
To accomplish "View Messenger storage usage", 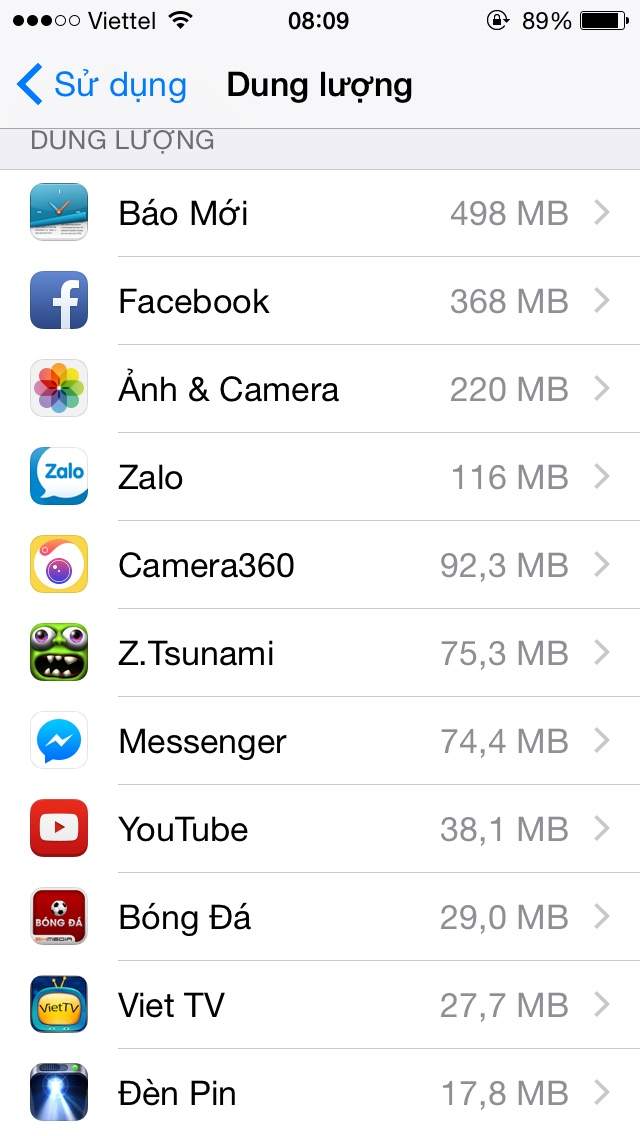I will [320, 741].
